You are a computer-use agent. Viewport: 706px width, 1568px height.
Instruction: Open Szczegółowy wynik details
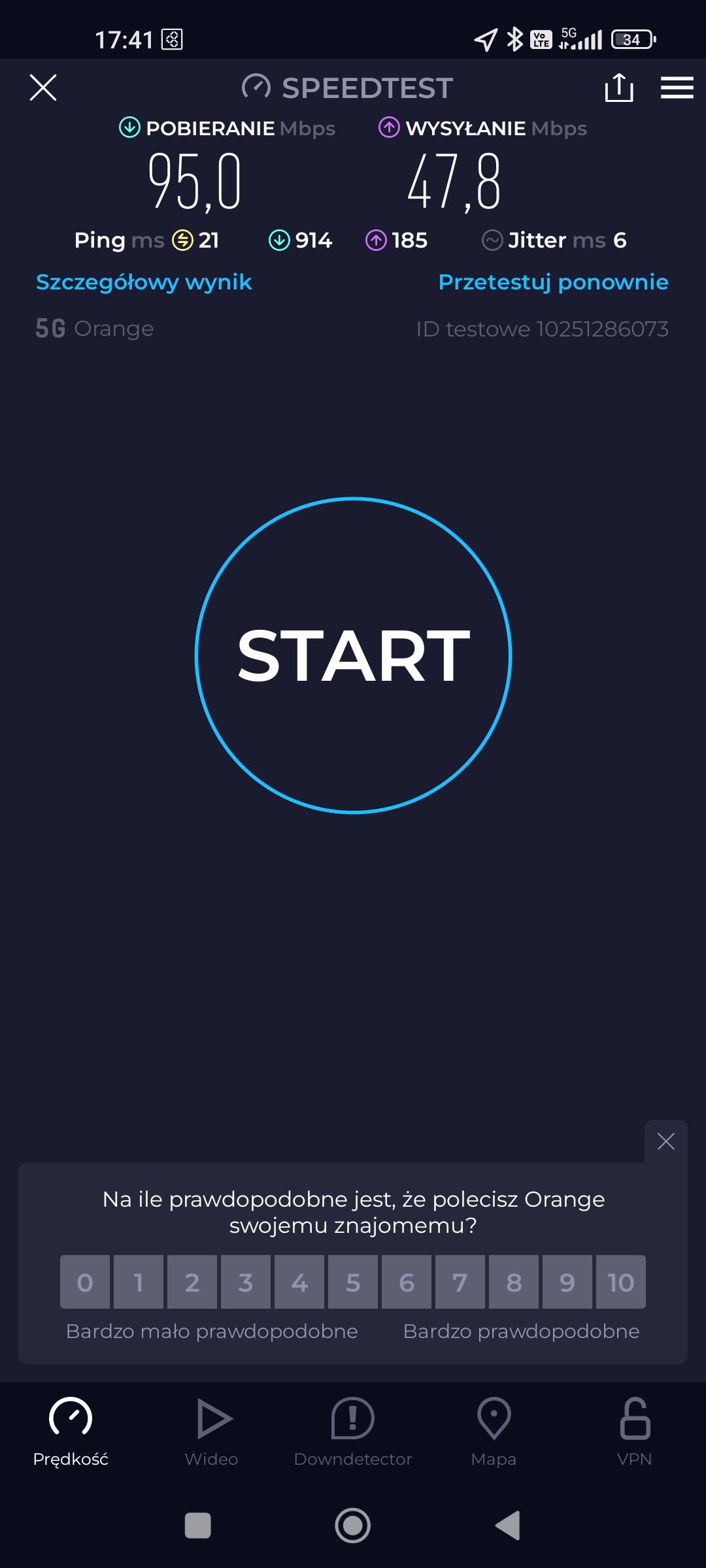click(144, 282)
